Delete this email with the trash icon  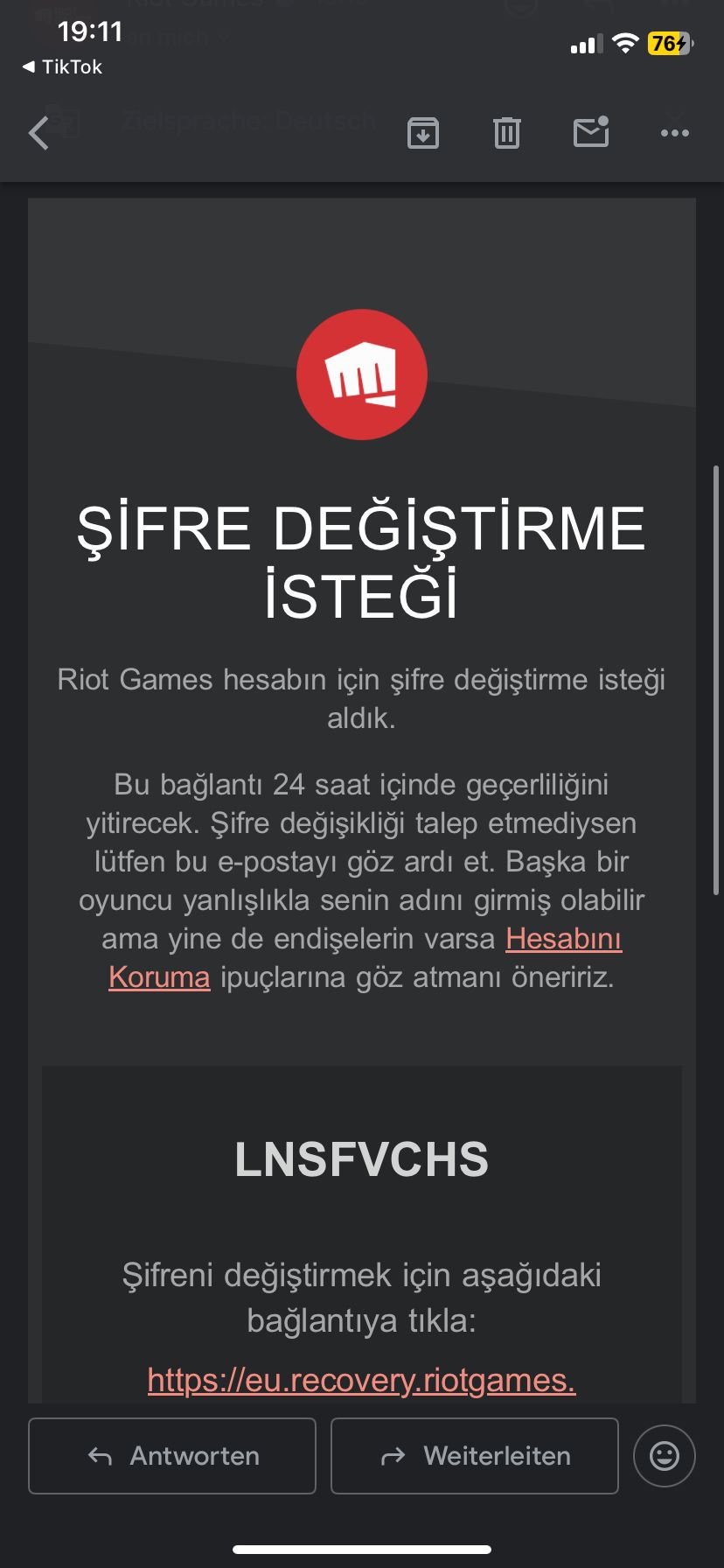tap(507, 133)
